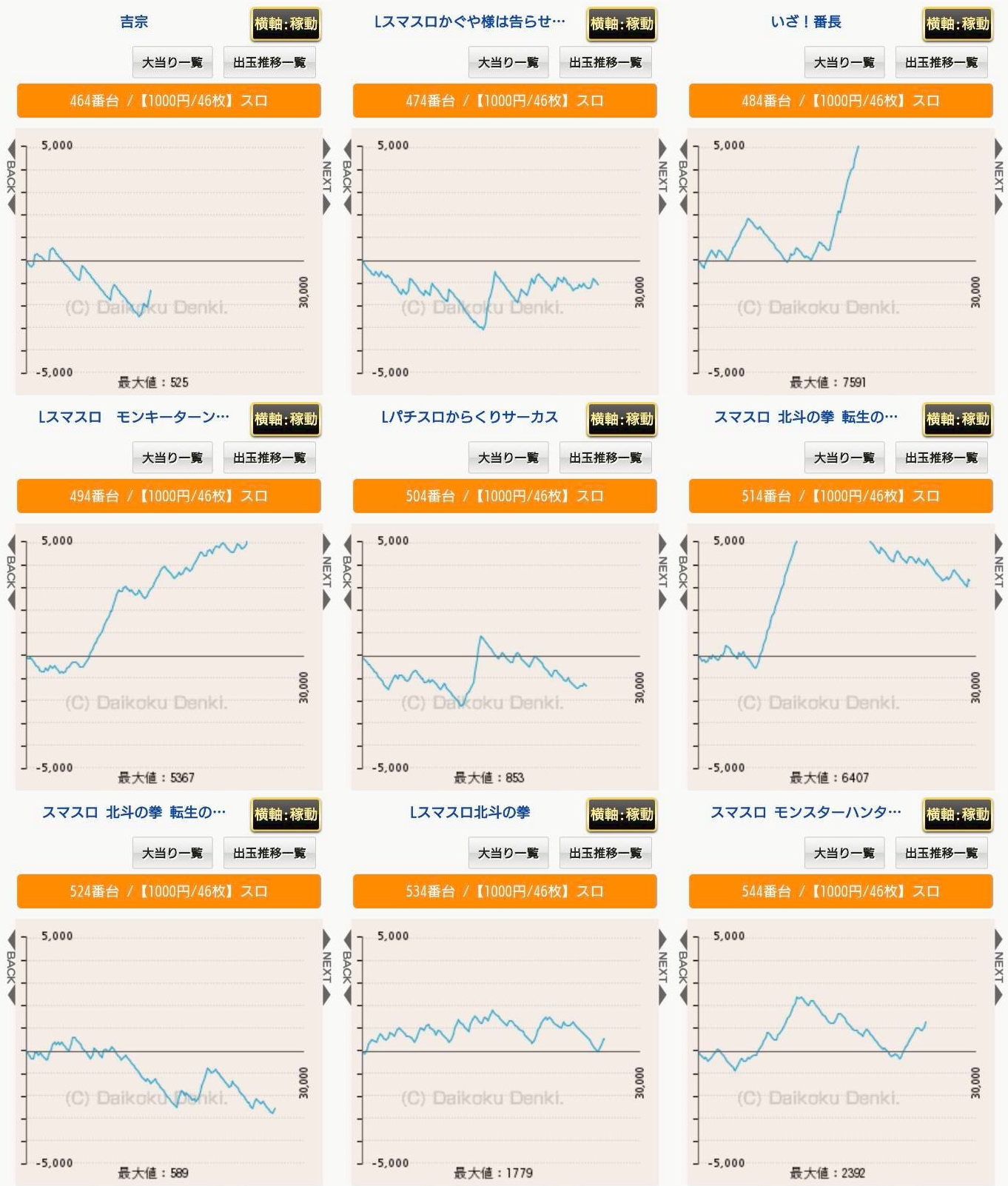The width and height of the screenshot is (1008, 1186).
Task: Switch 横軸:稼動 for machine 494
Action: 286,419
